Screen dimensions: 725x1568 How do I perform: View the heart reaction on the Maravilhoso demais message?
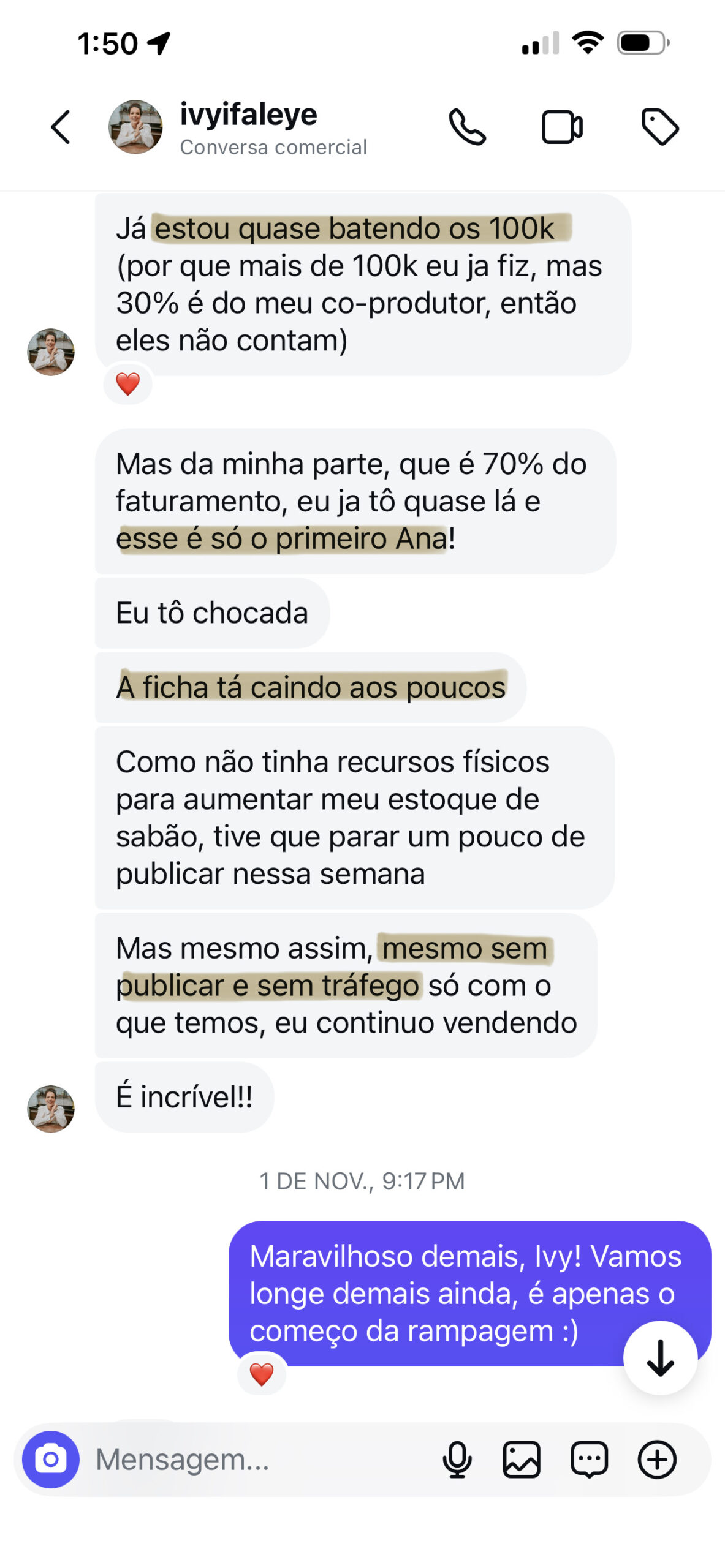pyautogui.click(x=262, y=1374)
